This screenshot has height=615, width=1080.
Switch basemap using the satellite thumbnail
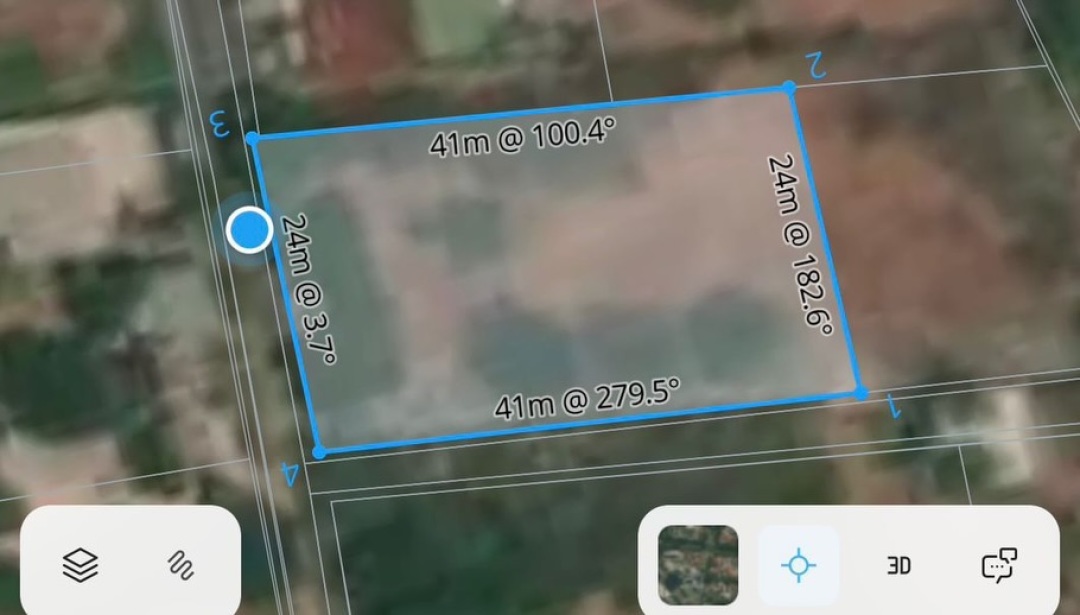pyautogui.click(x=698, y=565)
